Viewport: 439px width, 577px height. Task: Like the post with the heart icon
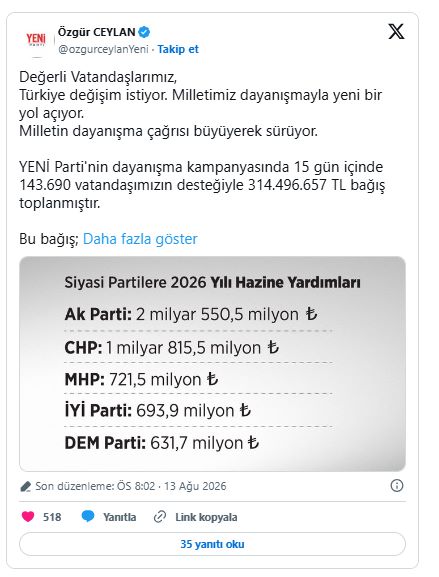click(28, 517)
